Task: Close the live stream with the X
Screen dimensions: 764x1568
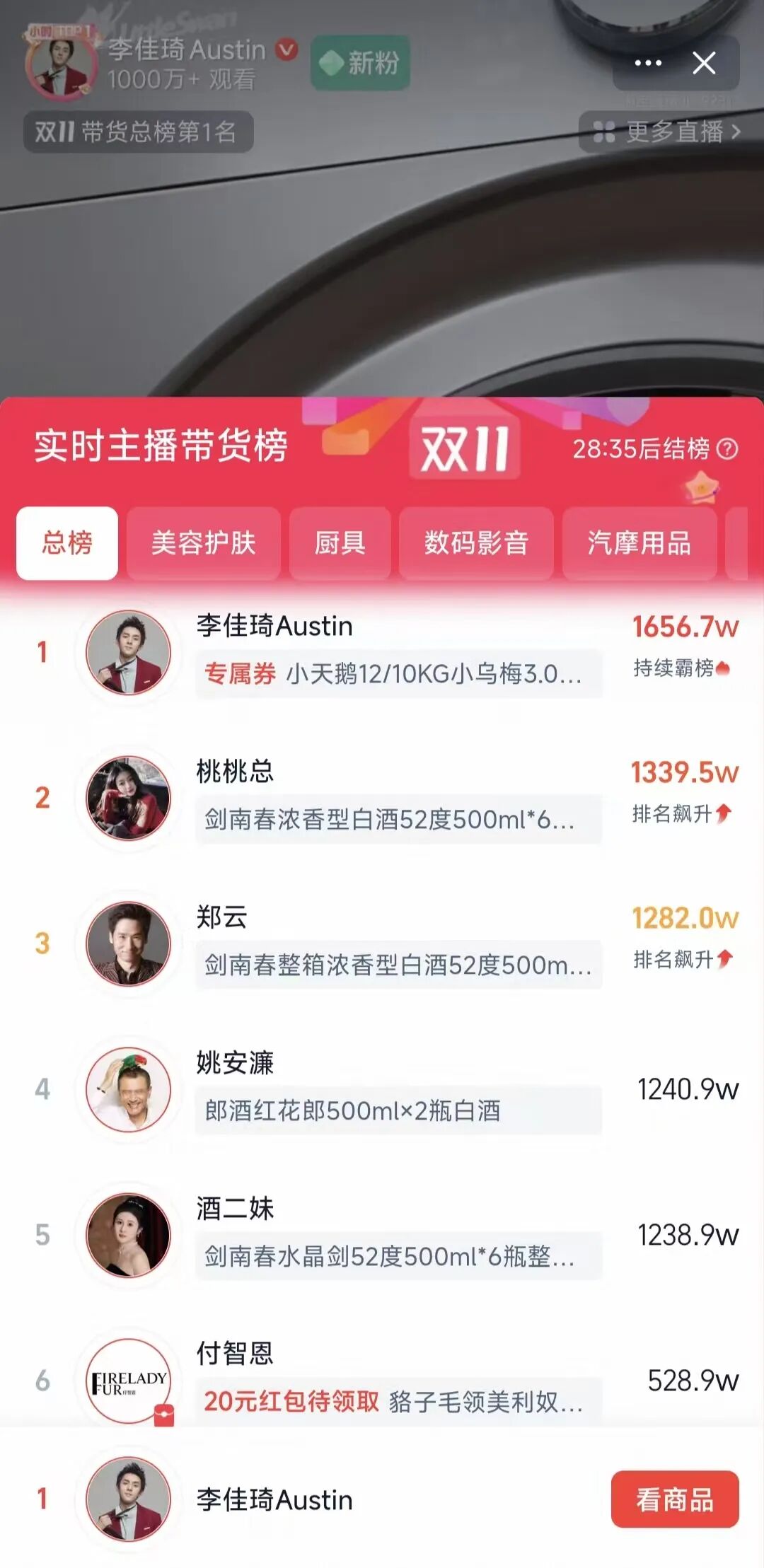Action: [x=704, y=64]
